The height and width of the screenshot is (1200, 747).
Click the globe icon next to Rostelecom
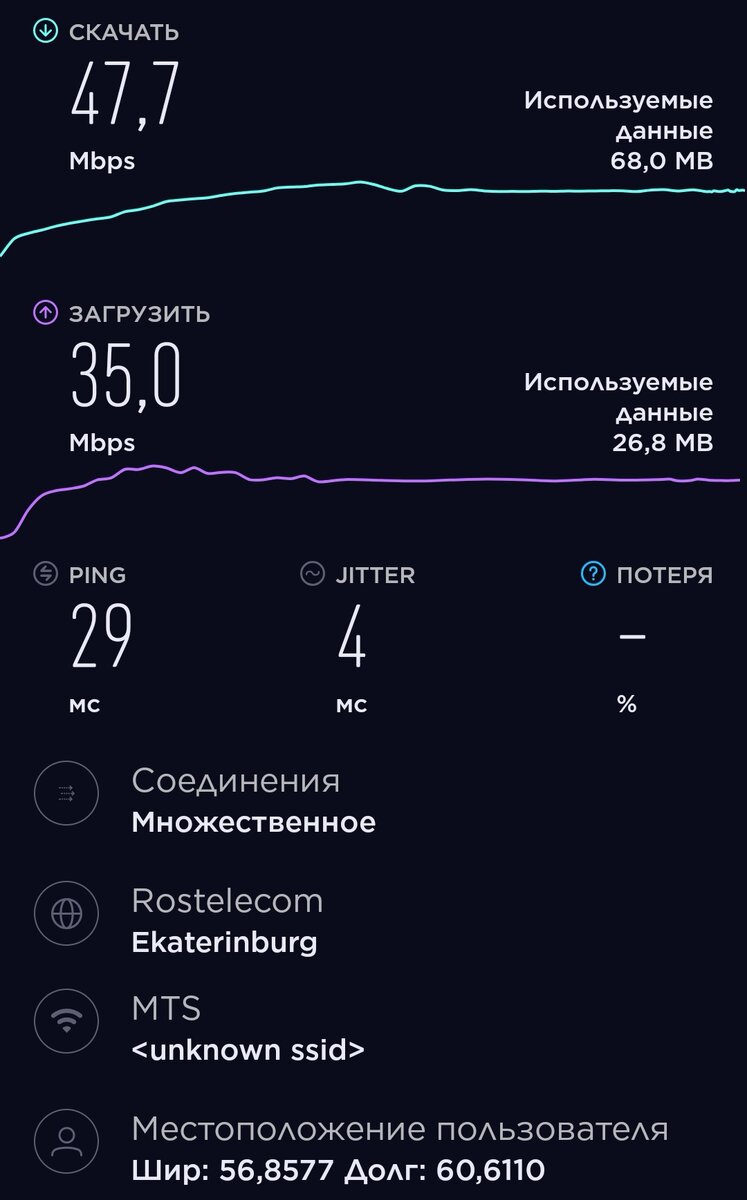66,913
